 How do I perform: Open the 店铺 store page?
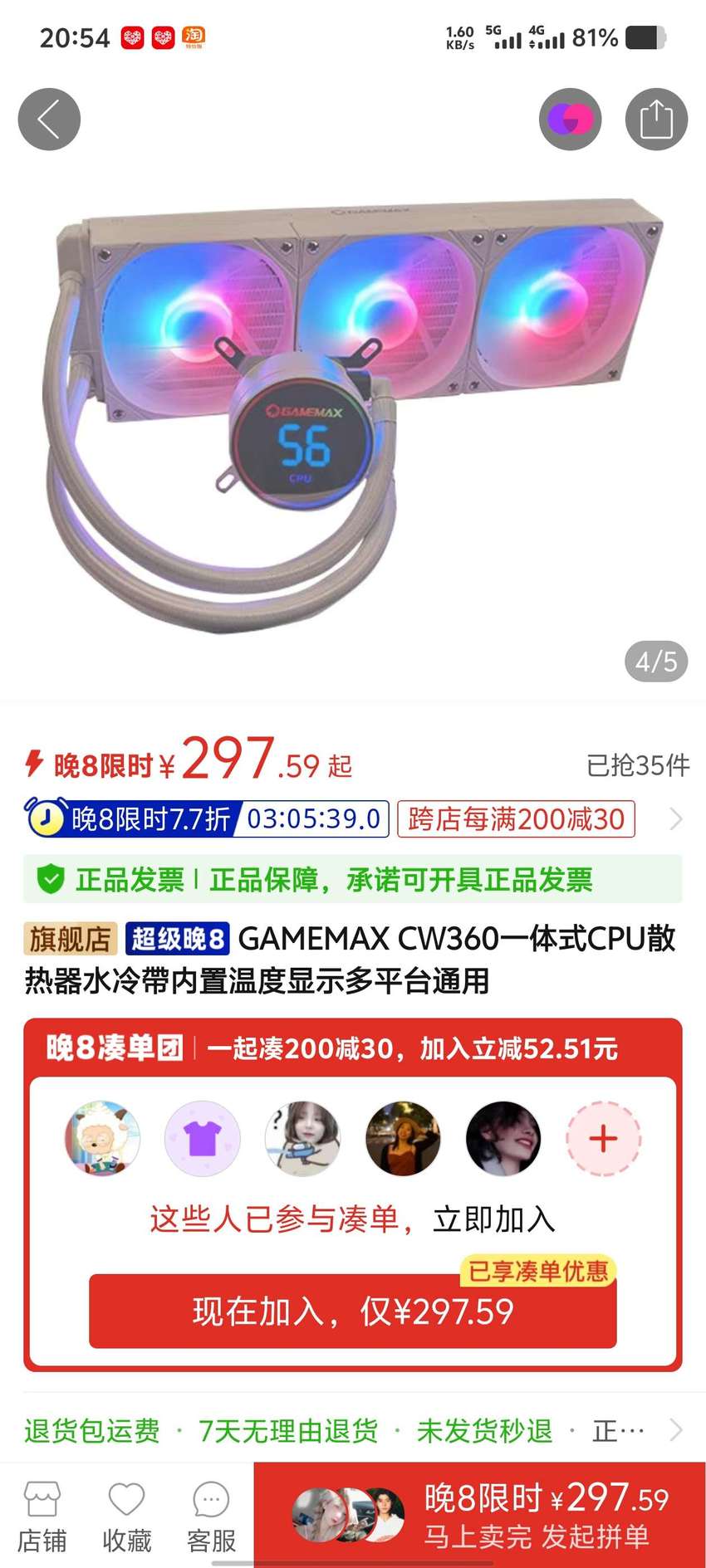coord(42,1517)
